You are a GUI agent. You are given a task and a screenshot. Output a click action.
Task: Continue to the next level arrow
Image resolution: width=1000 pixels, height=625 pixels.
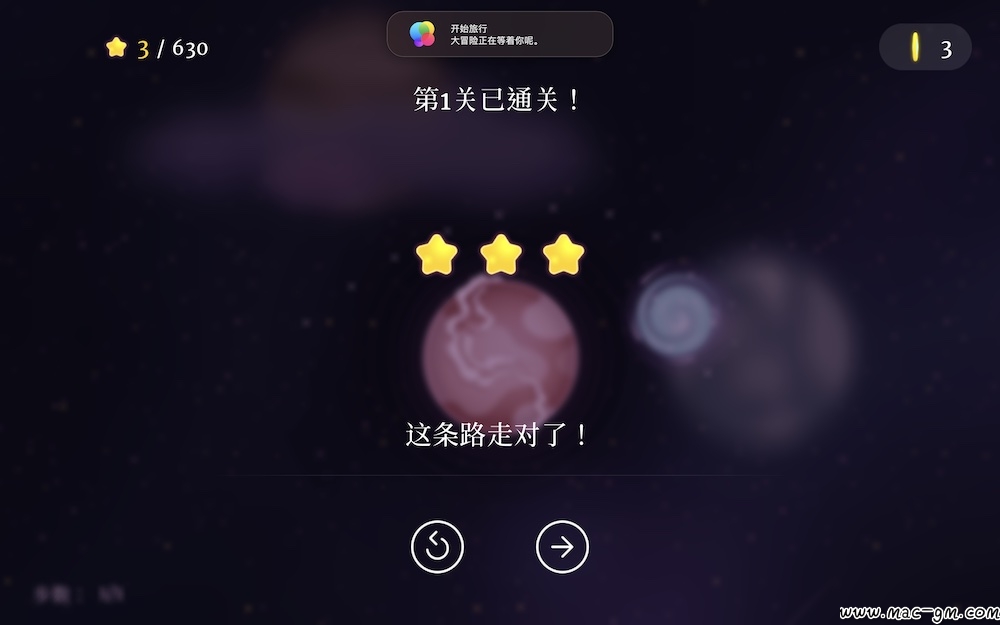click(562, 546)
